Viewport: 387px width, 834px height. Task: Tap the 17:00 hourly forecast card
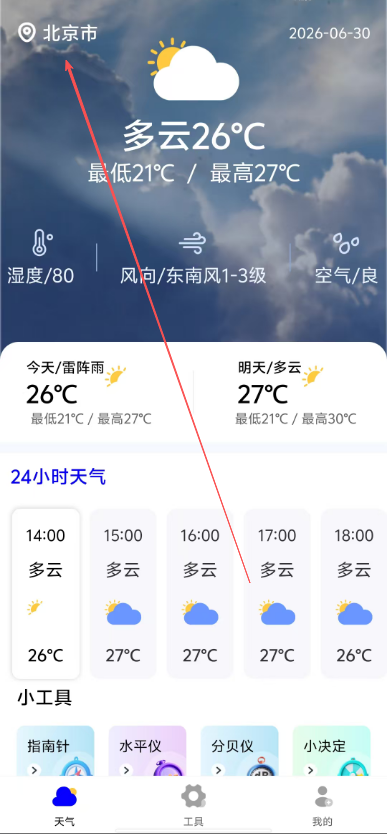point(277,594)
